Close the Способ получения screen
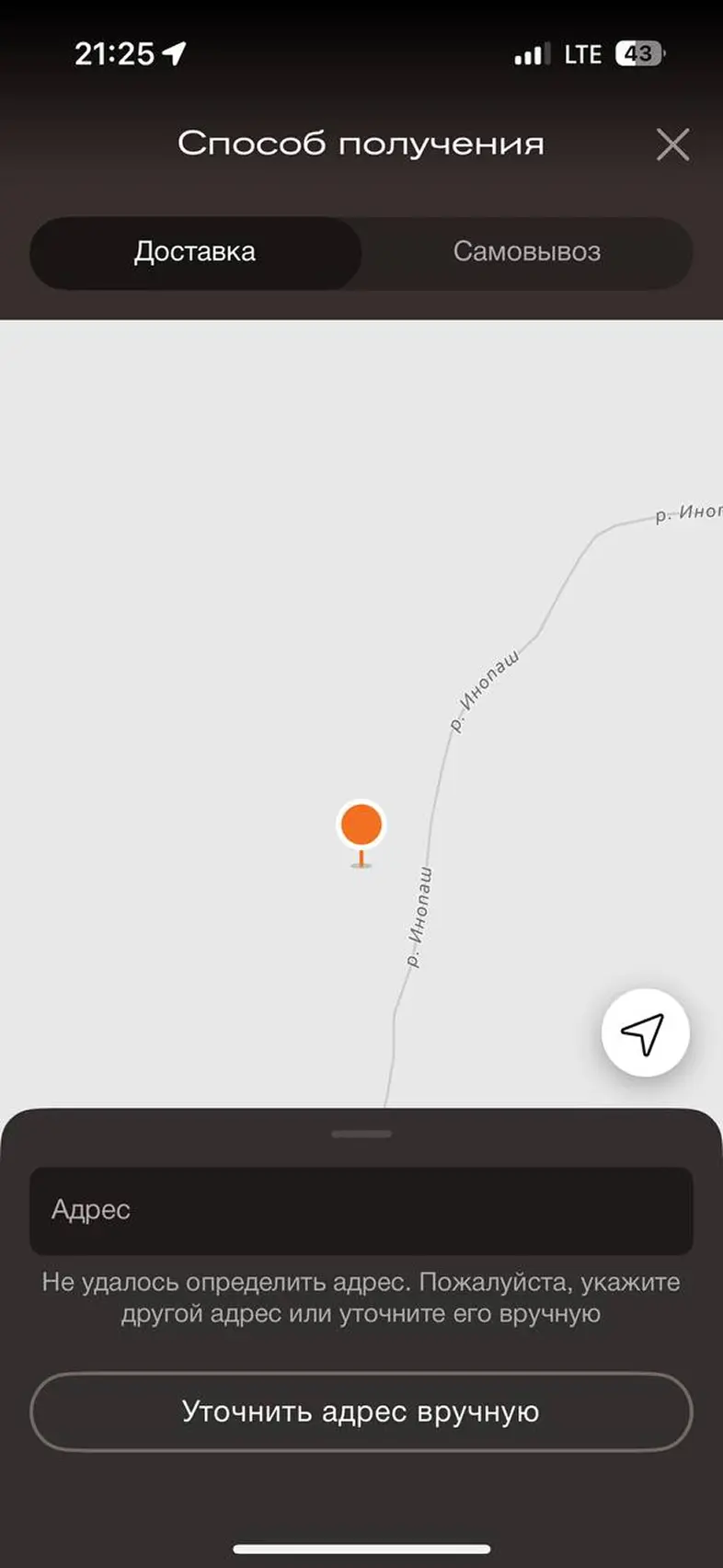Image resolution: width=723 pixels, height=1568 pixels. point(672,144)
